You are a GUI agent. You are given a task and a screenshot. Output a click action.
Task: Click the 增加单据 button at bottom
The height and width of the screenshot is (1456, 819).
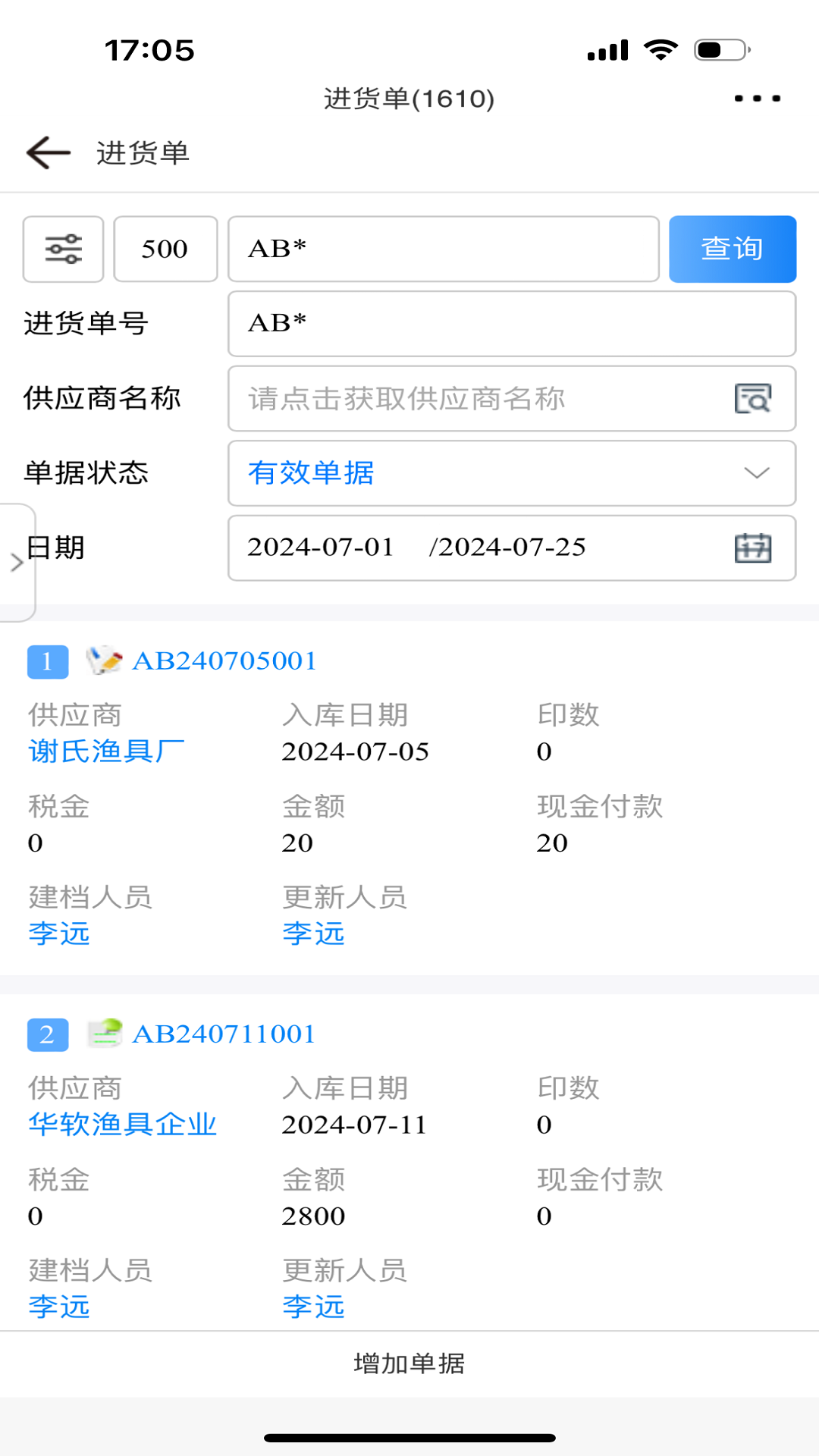pyautogui.click(x=409, y=1363)
